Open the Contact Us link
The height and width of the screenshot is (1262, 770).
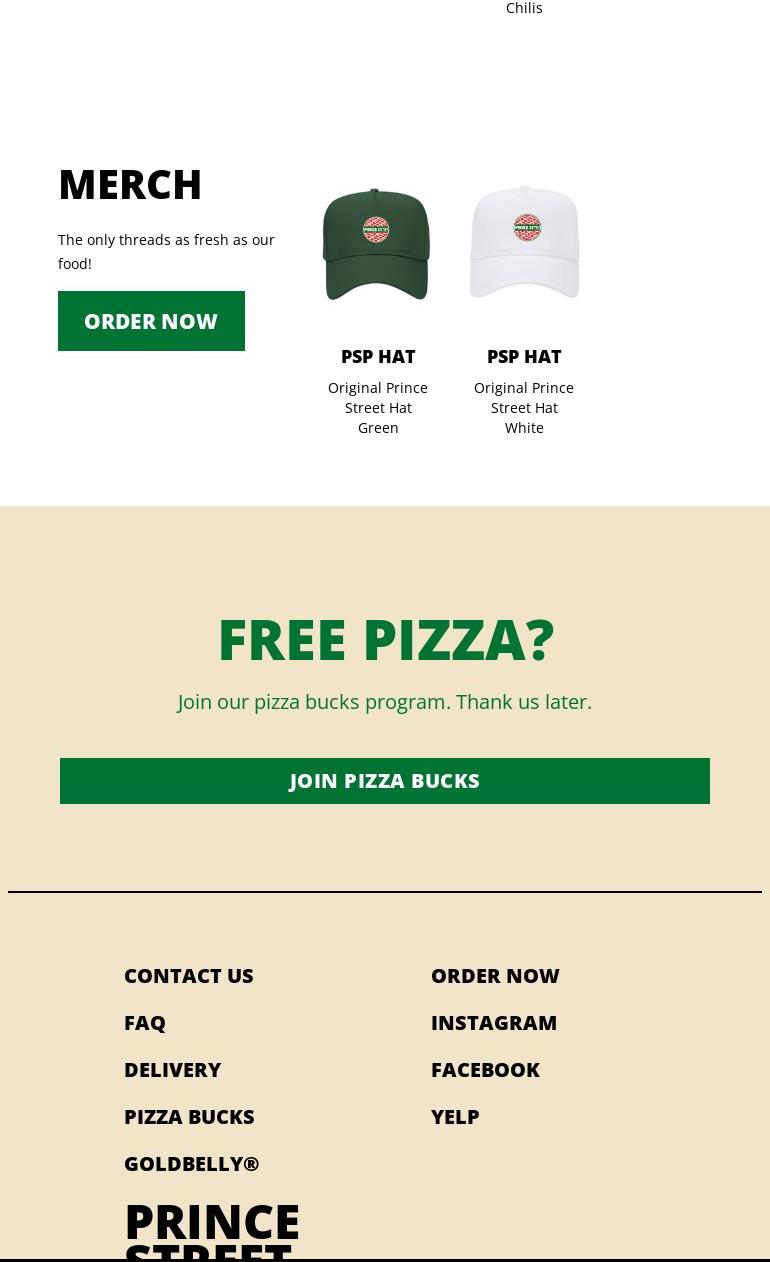(x=188, y=975)
